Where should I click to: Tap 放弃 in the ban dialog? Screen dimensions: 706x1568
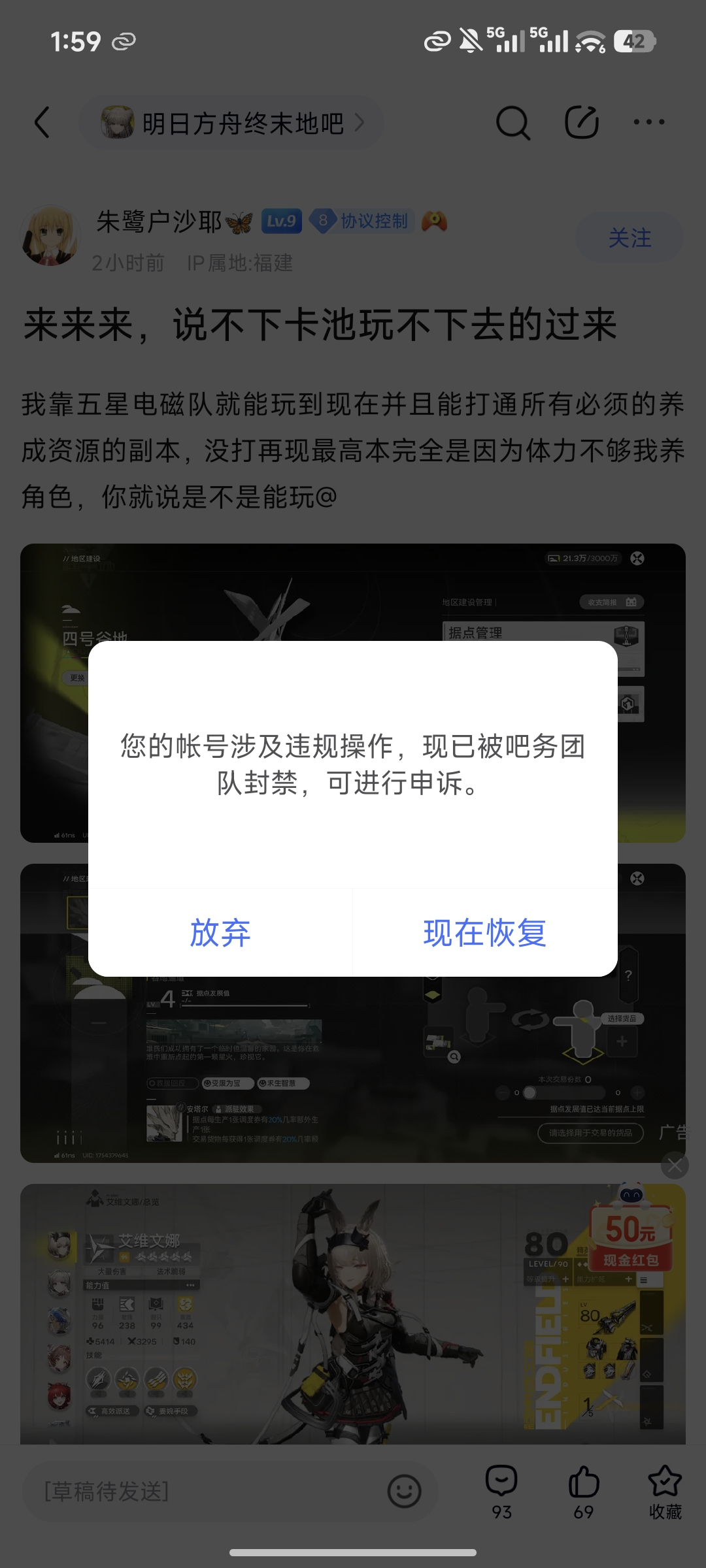220,932
